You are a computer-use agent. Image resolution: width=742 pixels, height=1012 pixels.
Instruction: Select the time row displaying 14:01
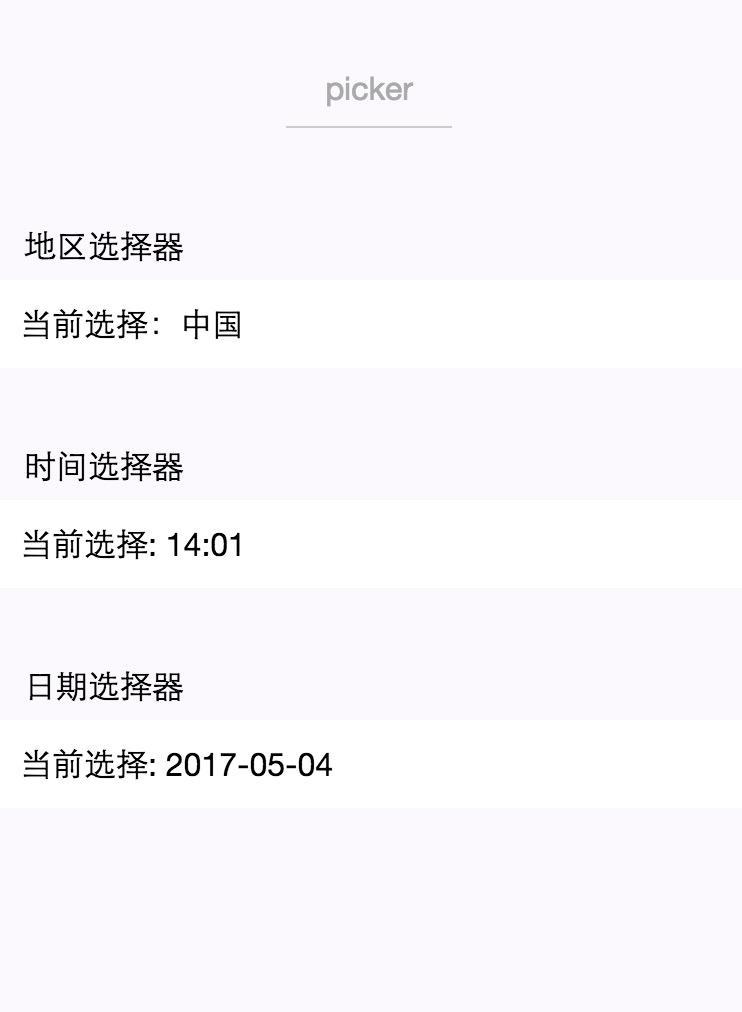coord(370,545)
